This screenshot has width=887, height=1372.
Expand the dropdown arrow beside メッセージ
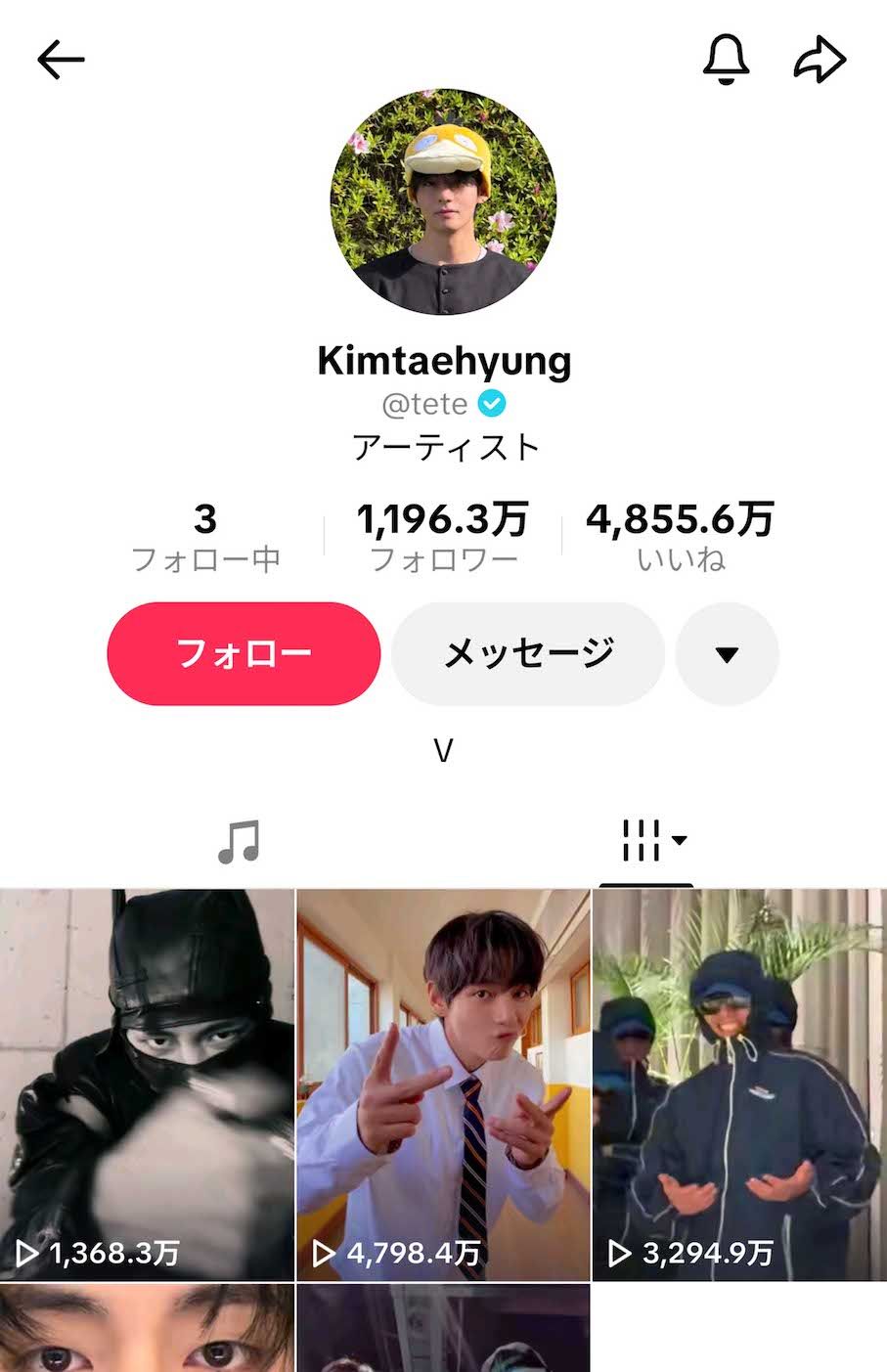click(x=727, y=654)
